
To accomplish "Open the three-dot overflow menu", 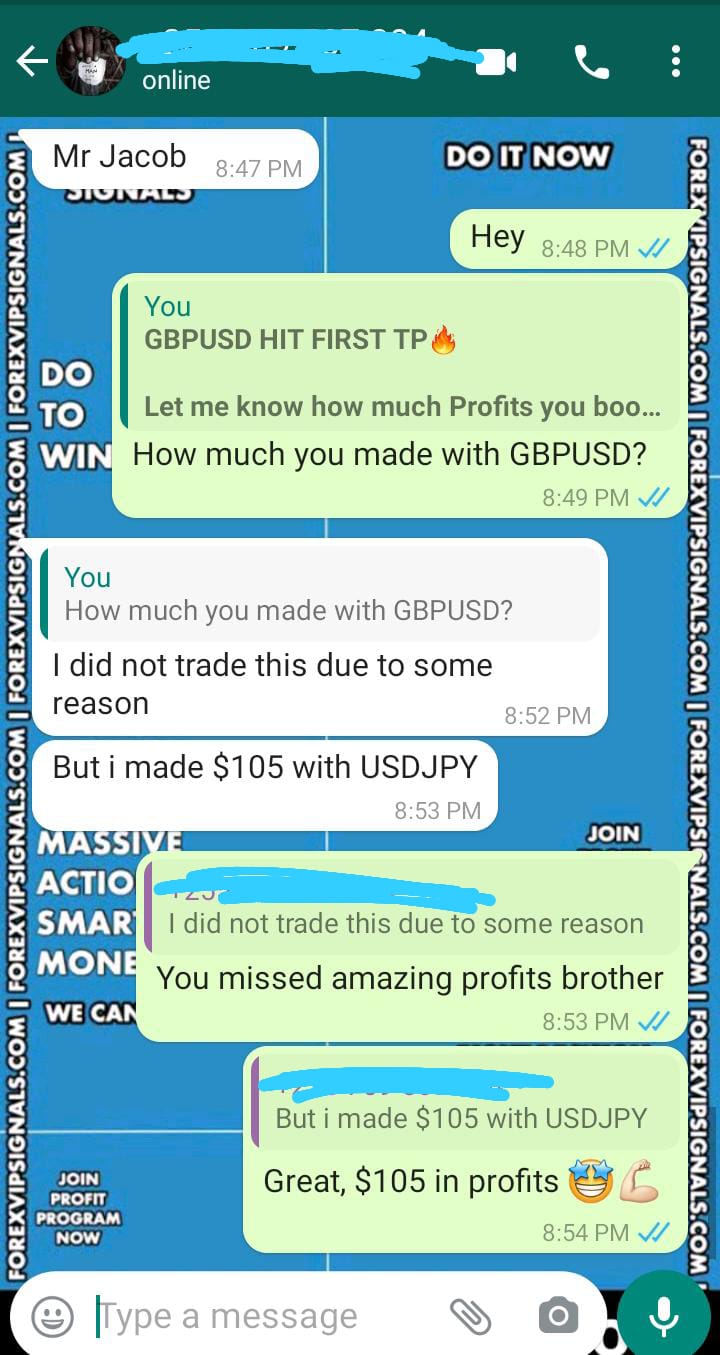I will coord(677,62).
